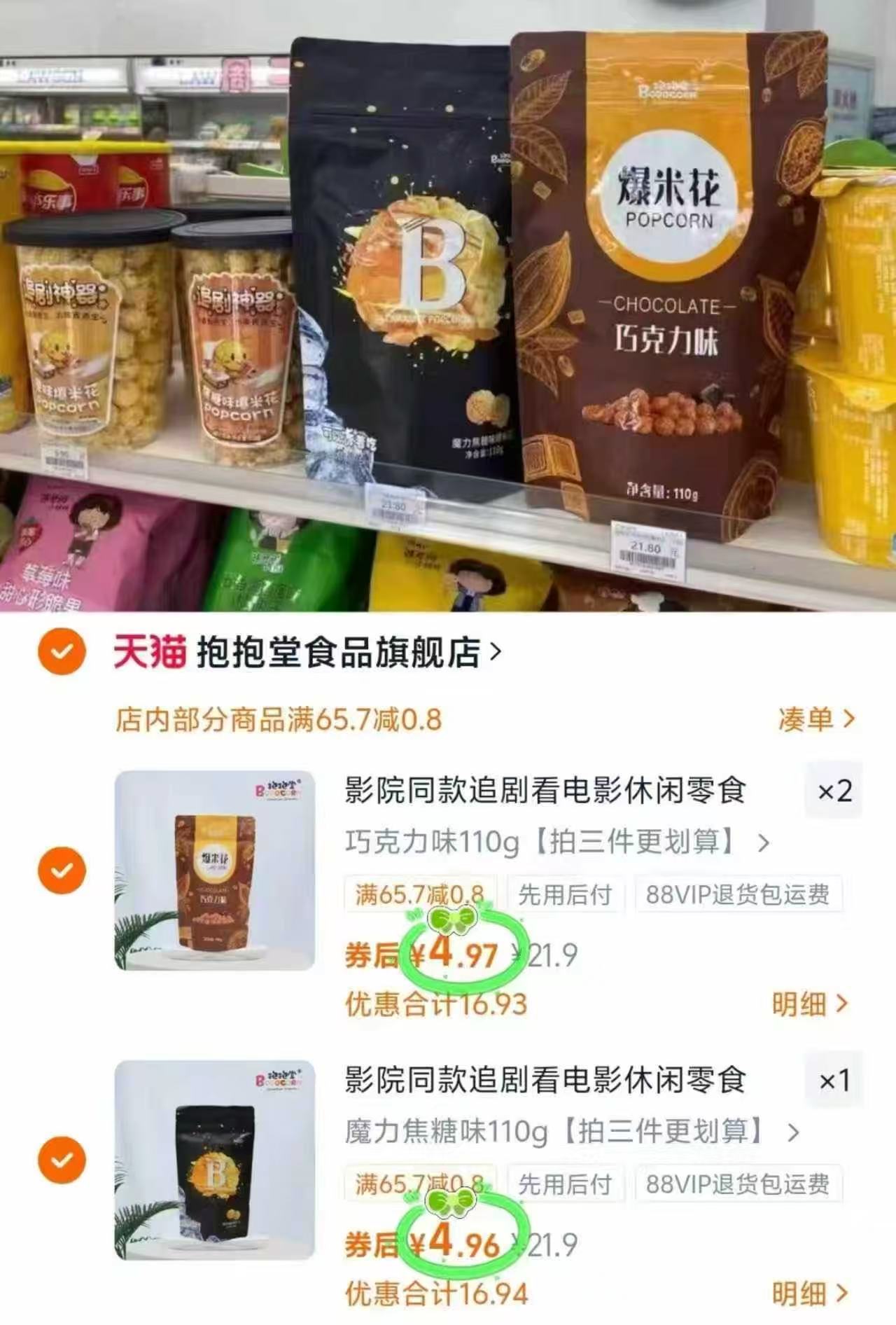Screen dimensions: 896x1325
Task: Open the 抱抱堂食品旗舰店 store page
Action: pos(308,650)
